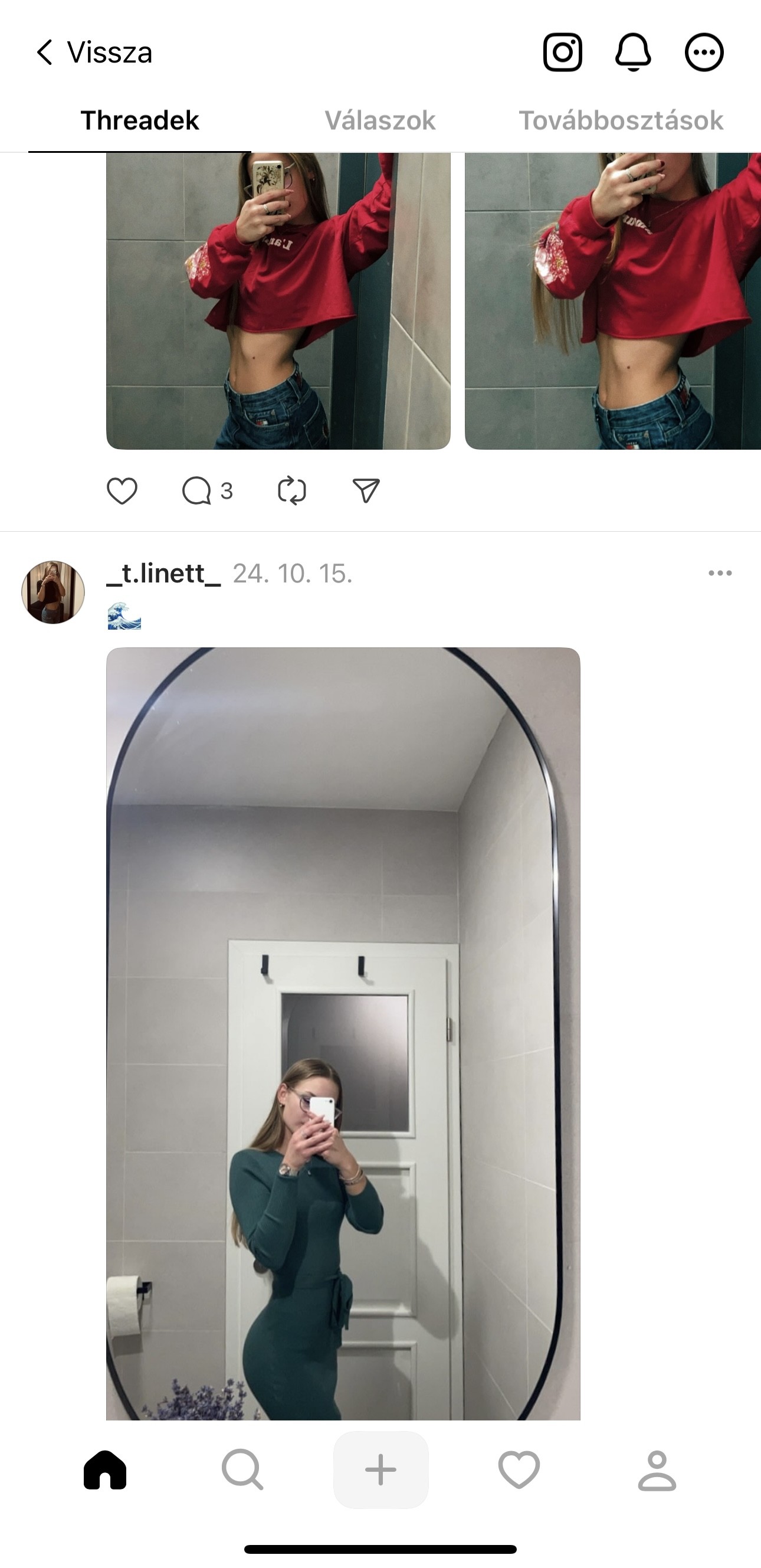The height and width of the screenshot is (1568, 761).
Task: Open more options for the 24. 10. 15. post
Action: 720,573
